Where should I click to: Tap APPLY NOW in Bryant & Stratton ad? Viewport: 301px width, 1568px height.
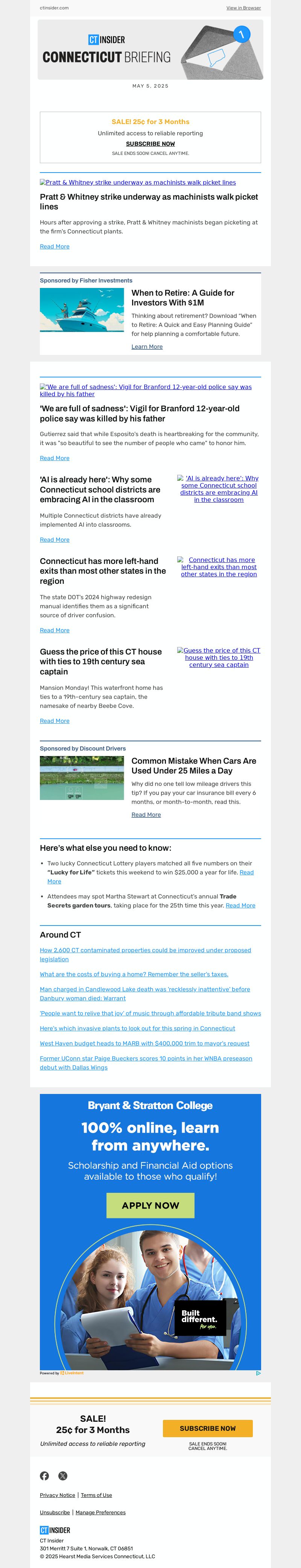(x=150, y=1205)
